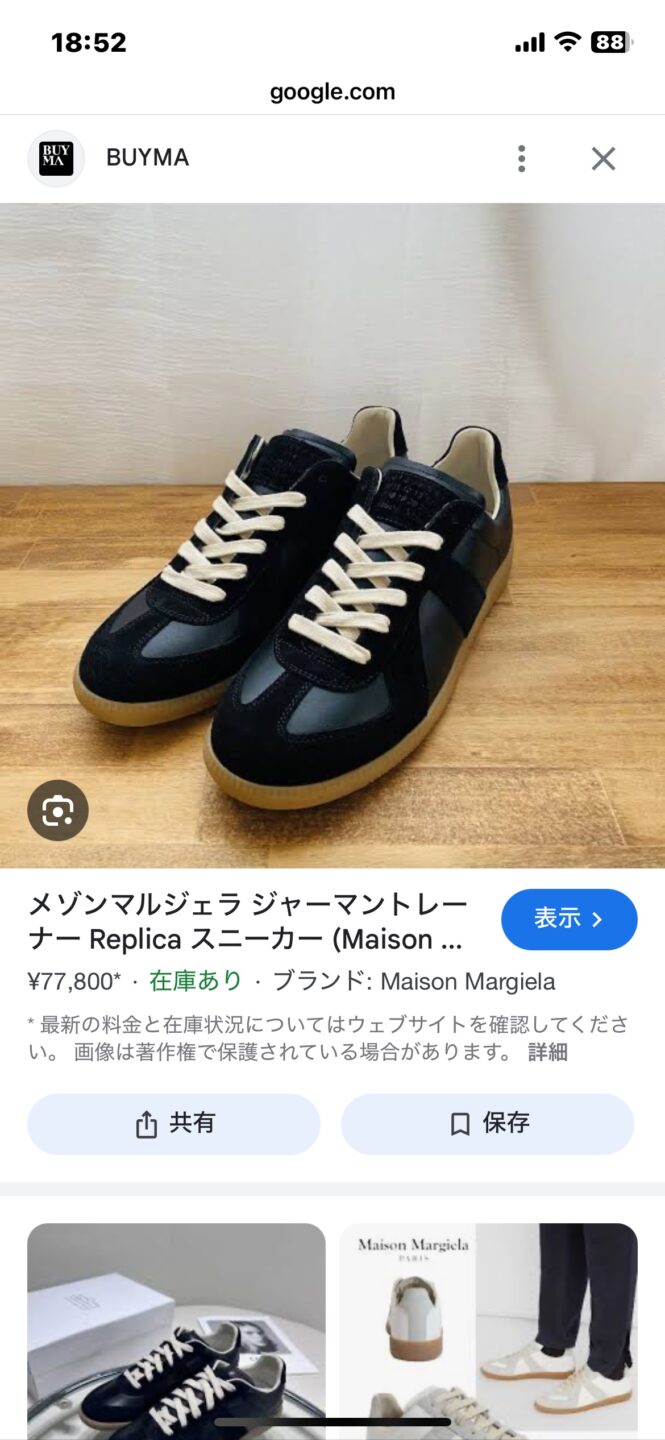Share this product via 共有
This screenshot has width=665, height=1440.
coord(174,1124)
